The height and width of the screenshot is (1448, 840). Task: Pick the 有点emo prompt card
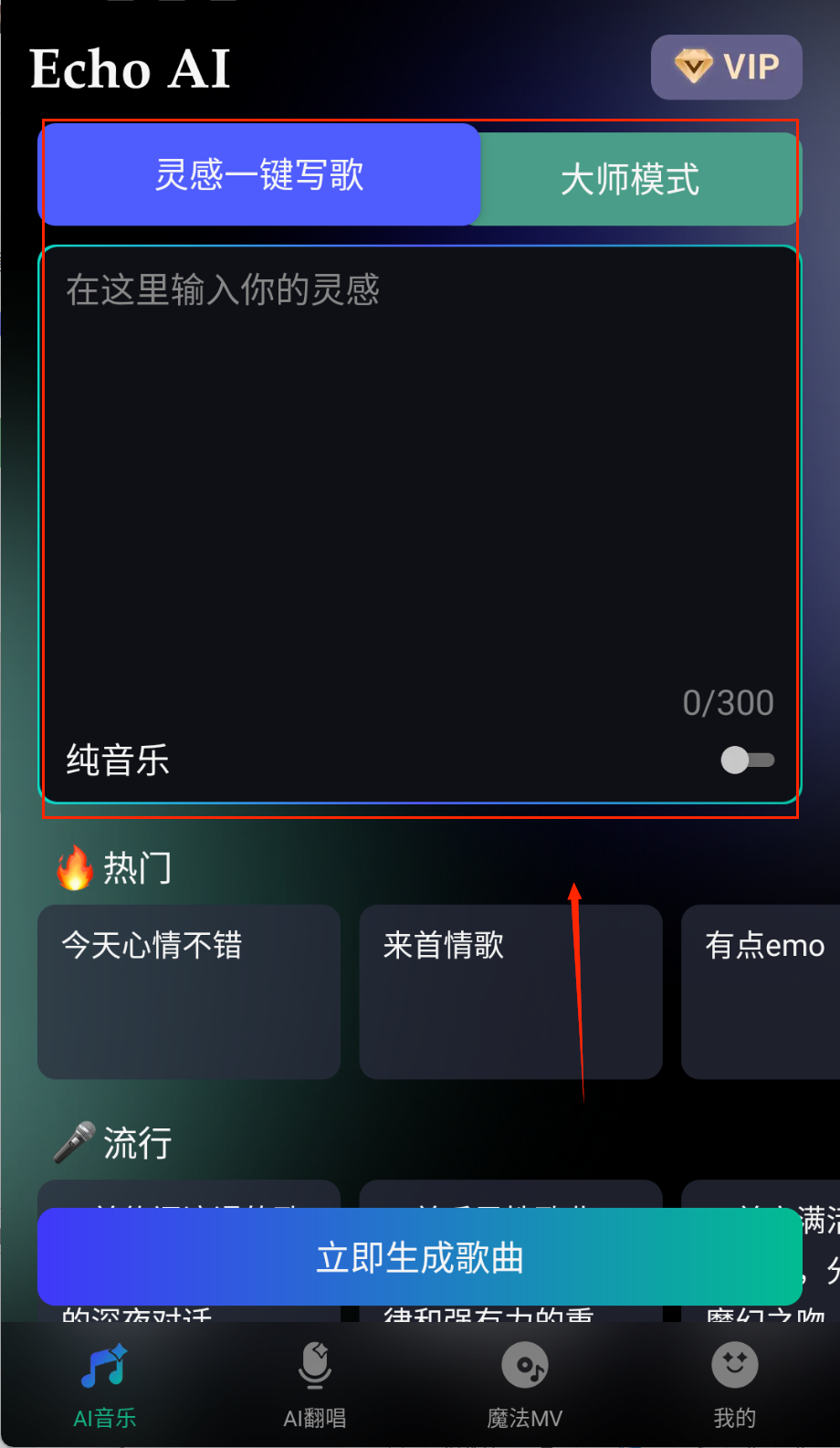[x=762, y=991]
